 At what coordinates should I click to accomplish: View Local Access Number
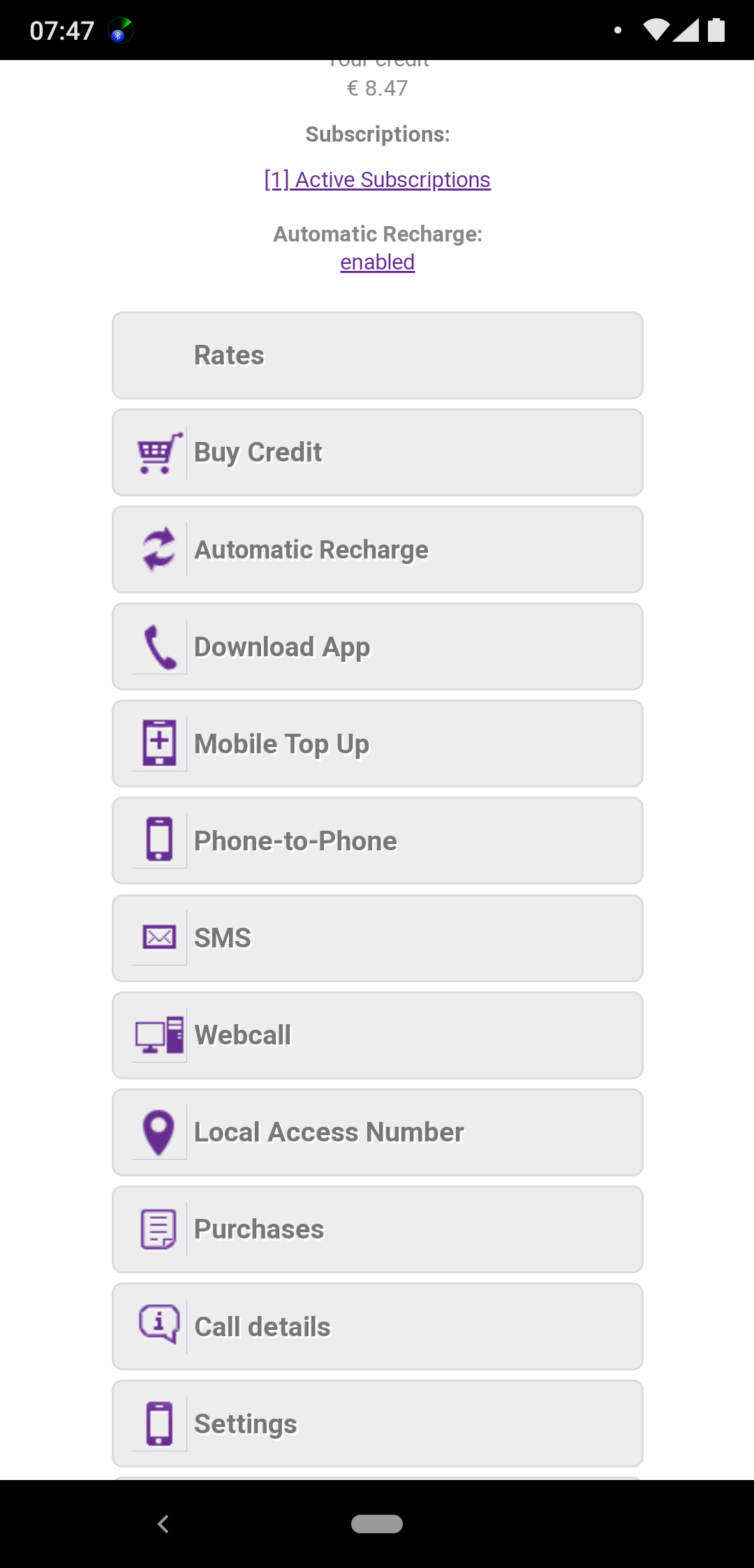[377, 1132]
